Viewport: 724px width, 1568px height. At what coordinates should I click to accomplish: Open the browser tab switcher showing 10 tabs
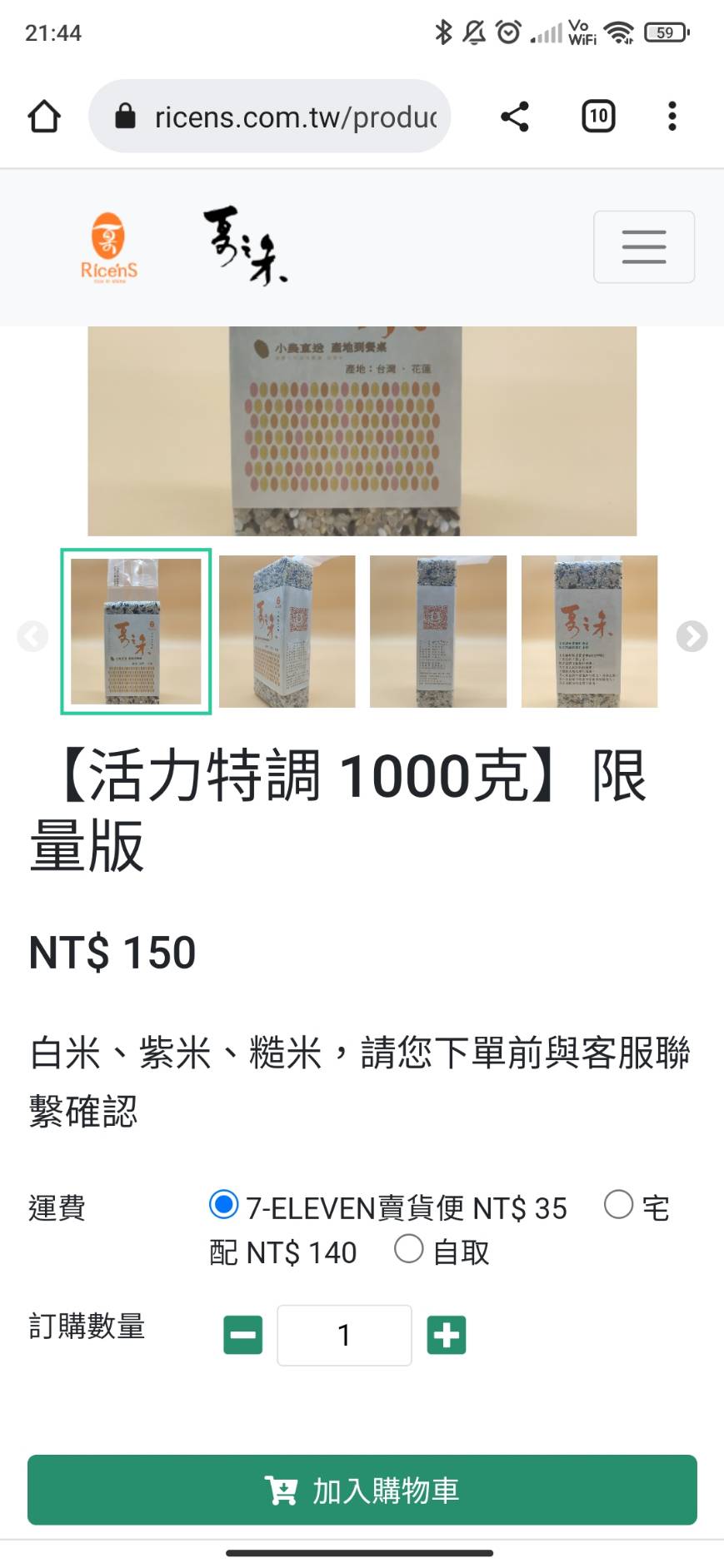click(x=597, y=116)
